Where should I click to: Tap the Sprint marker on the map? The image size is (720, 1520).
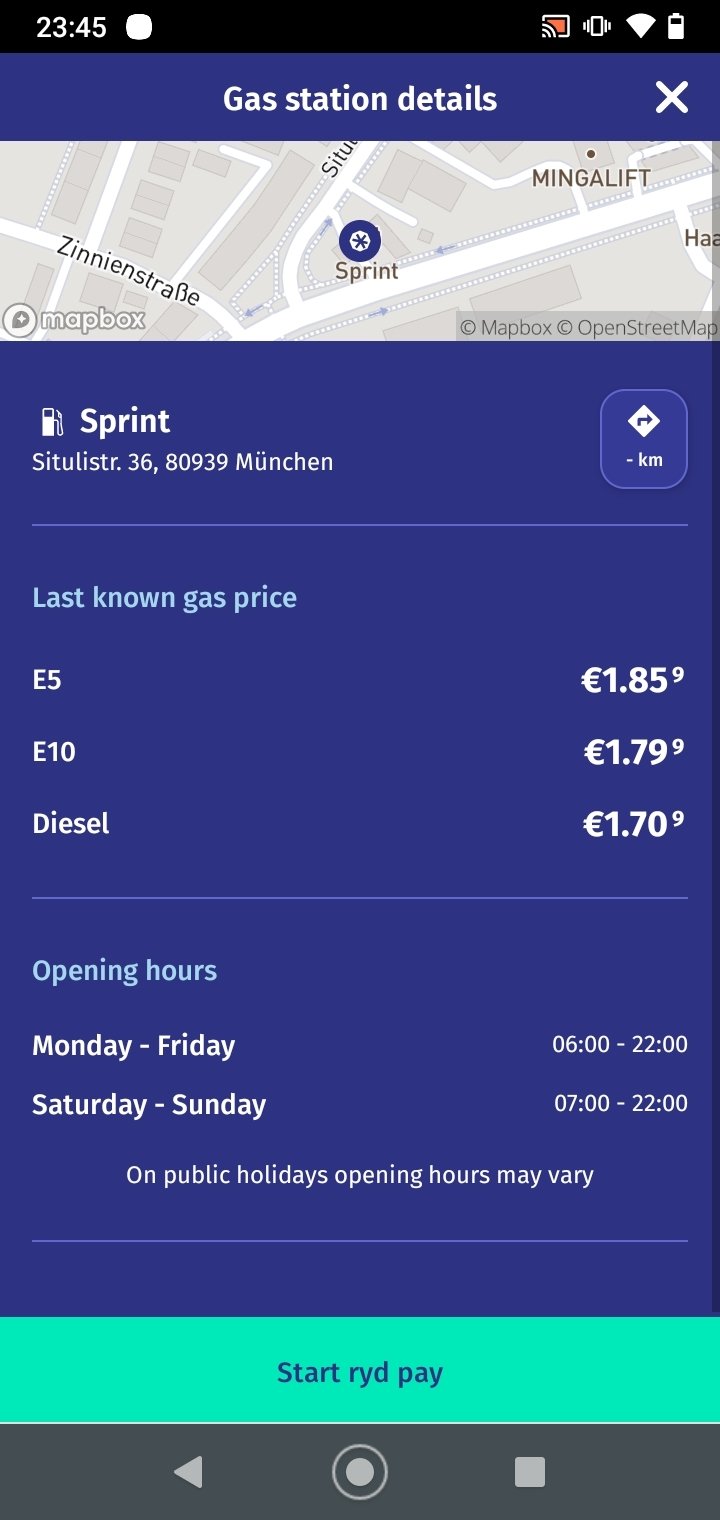pos(359,241)
